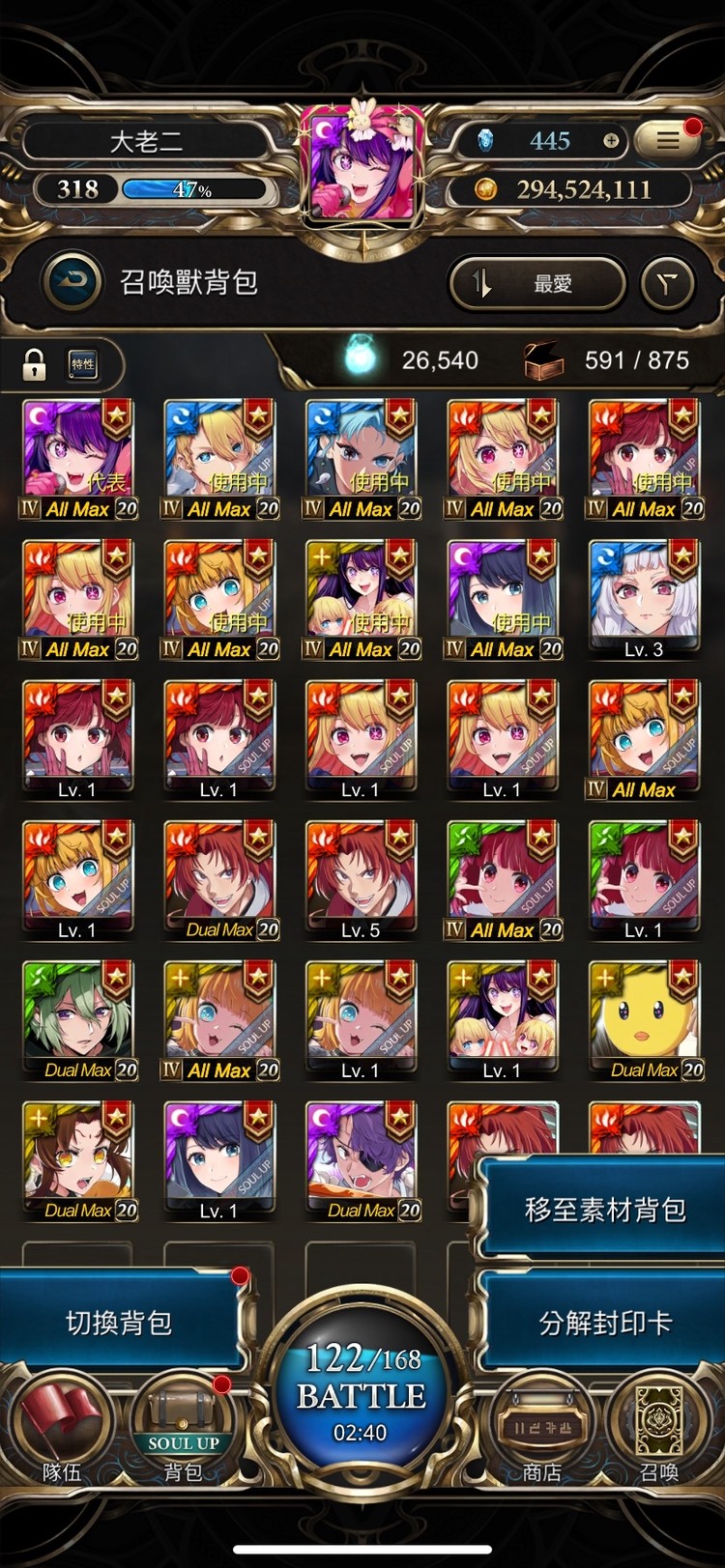Screen dimensions: 725x1568
Task: Open the filter funnel
Action: point(667,283)
